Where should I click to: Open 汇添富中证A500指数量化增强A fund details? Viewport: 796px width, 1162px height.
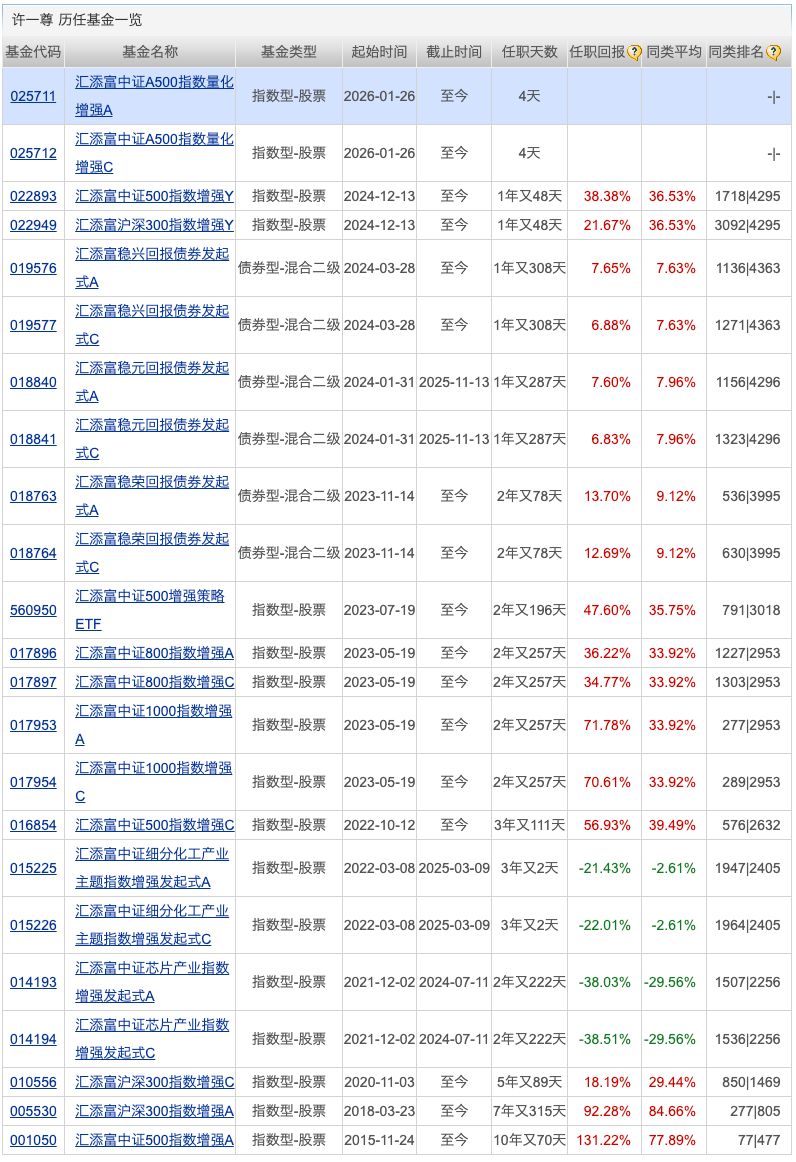click(148, 96)
